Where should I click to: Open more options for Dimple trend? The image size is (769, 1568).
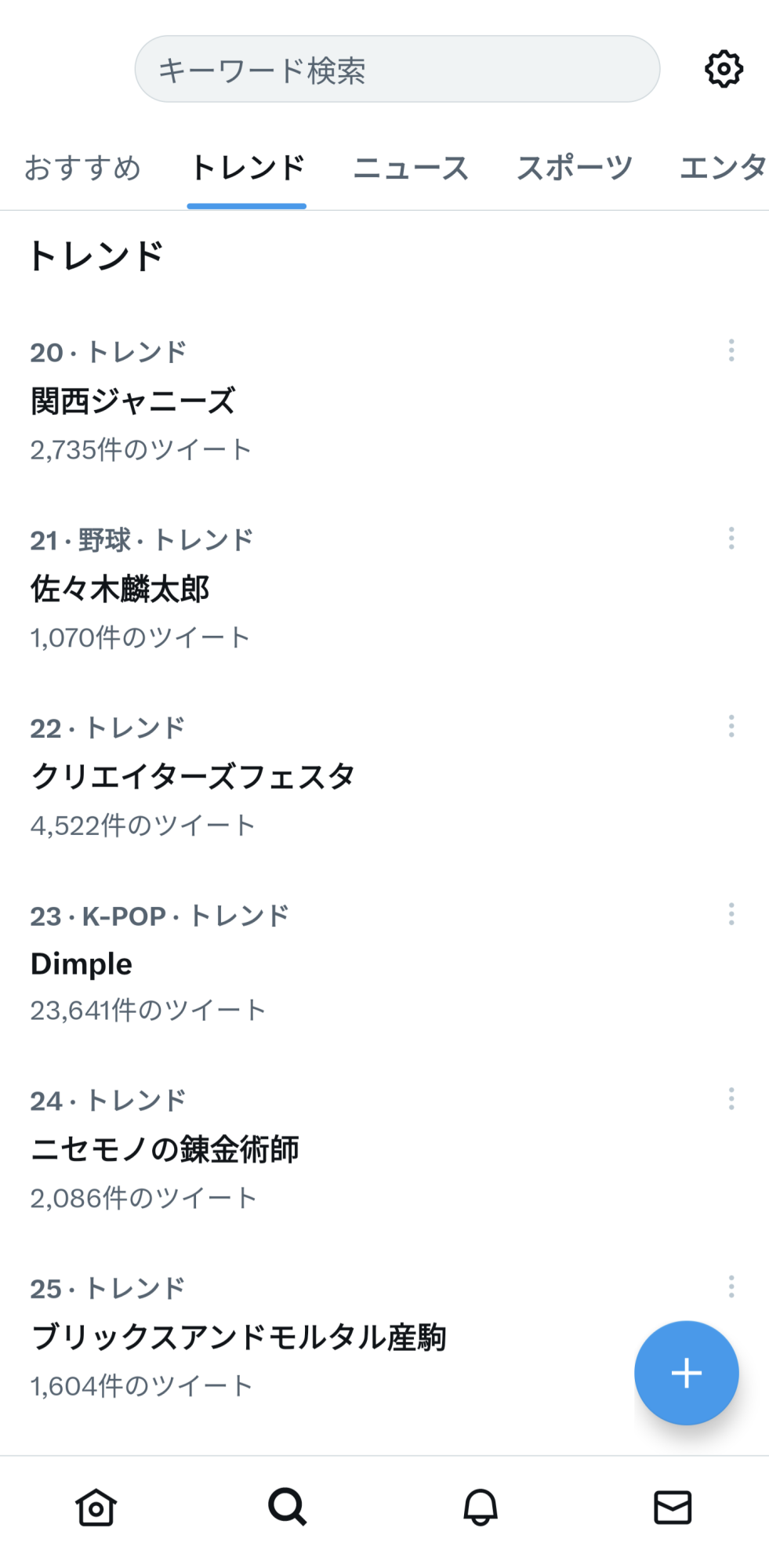point(731,914)
